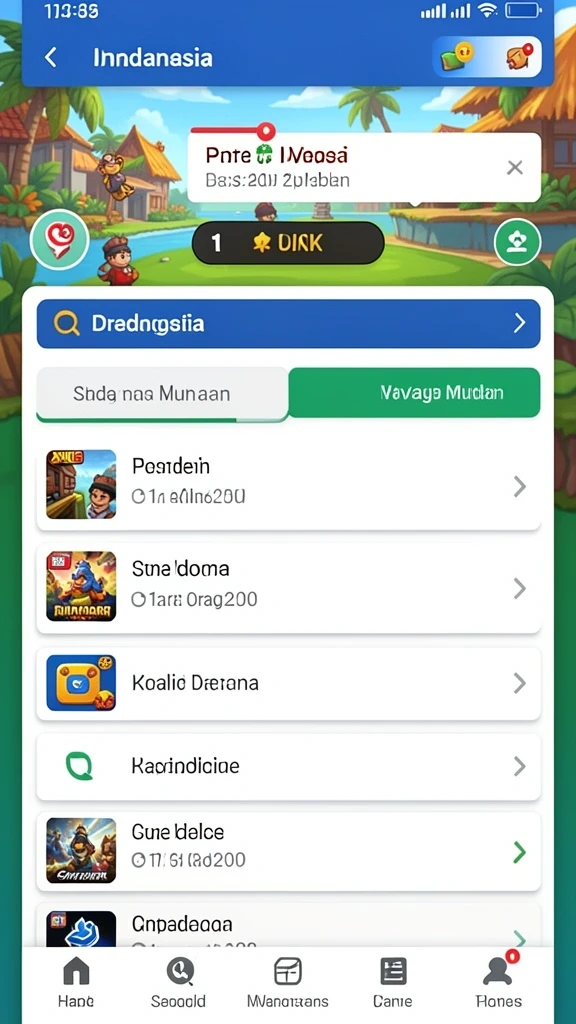
Task: Open the Hane bottom tab
Action: pyautogui.click(x=76, y=982)
